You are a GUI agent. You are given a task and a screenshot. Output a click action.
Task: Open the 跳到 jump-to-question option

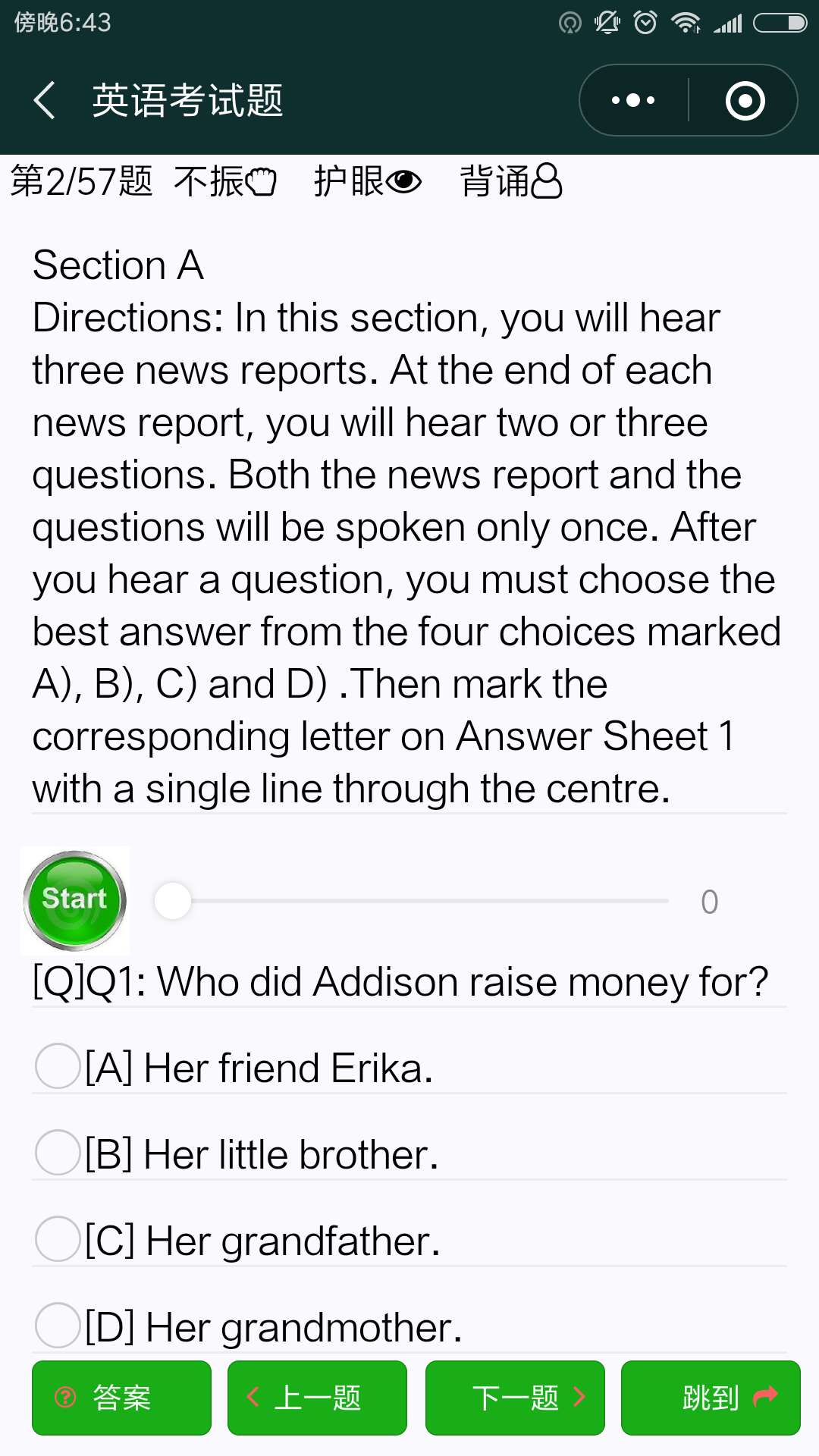coord(711,1398)
